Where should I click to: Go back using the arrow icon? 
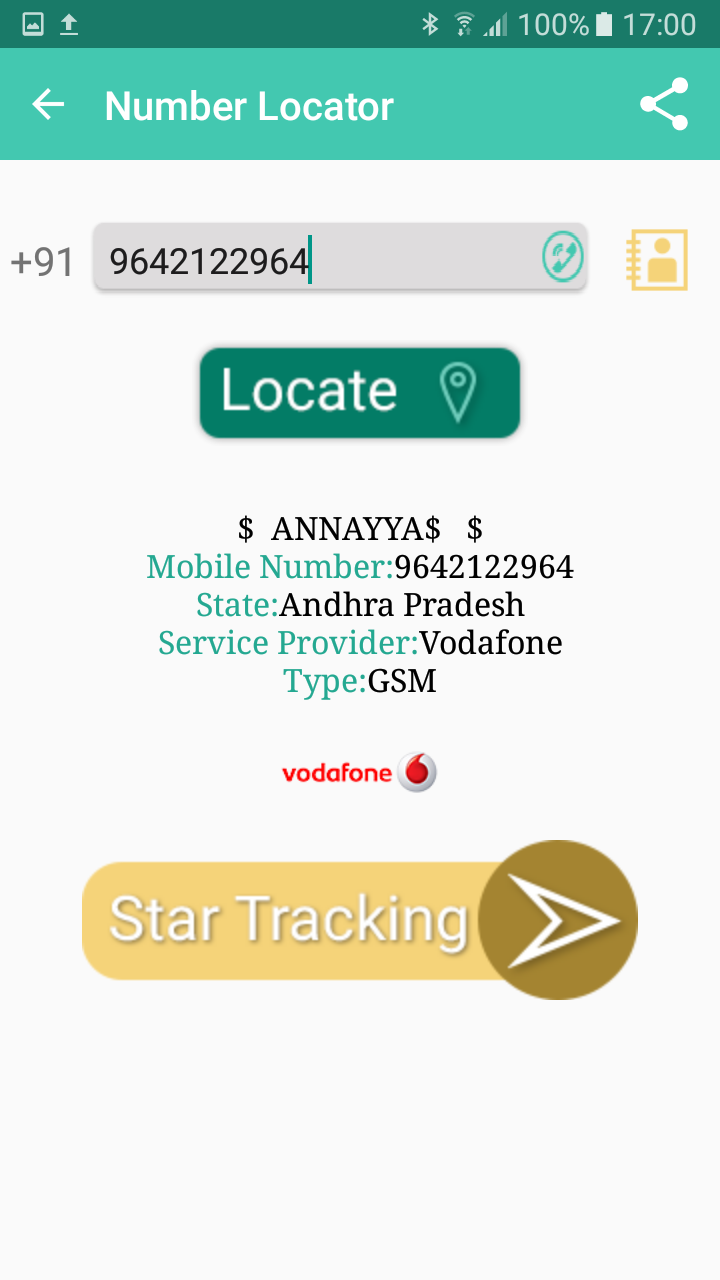click(x=48, y=104)
